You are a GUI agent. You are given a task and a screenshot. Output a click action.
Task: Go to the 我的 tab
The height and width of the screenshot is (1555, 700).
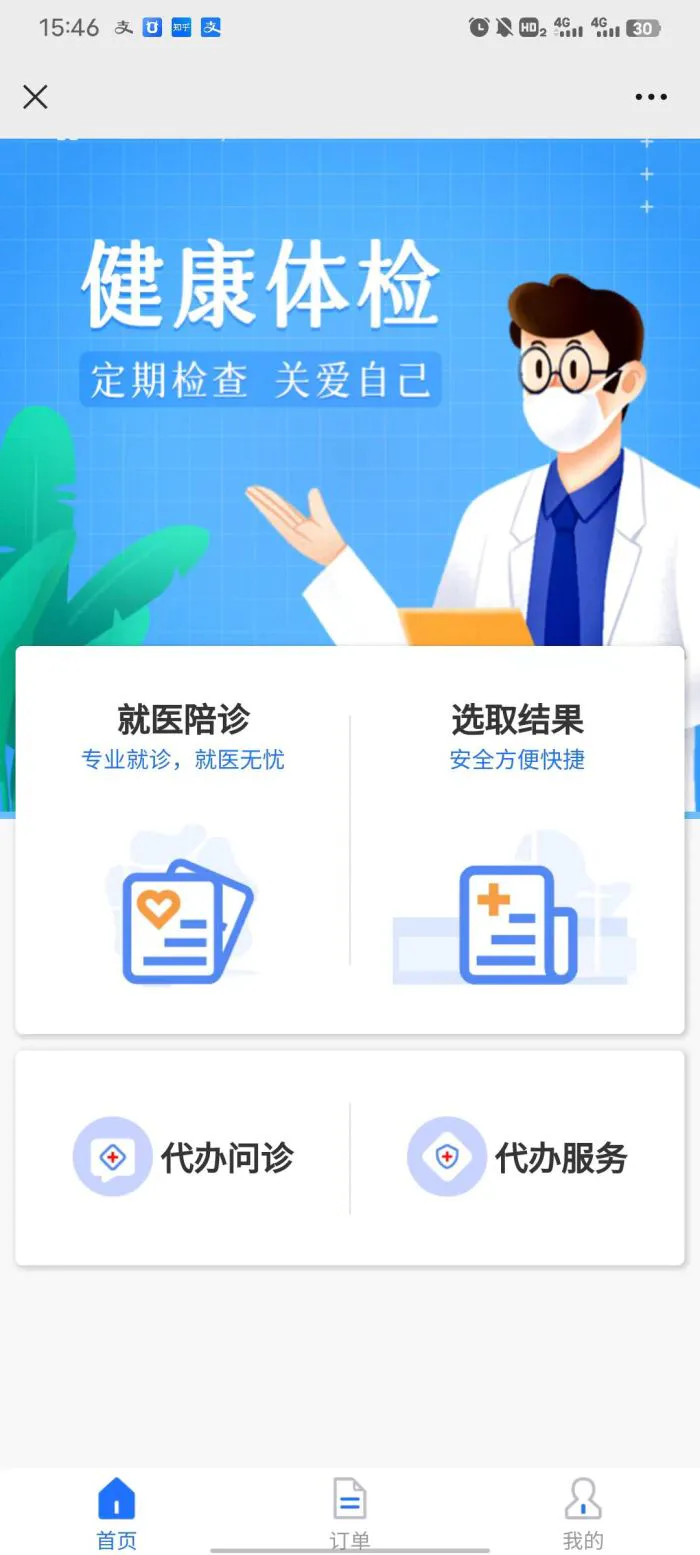pyautogui.click(x=583, y=1513)
